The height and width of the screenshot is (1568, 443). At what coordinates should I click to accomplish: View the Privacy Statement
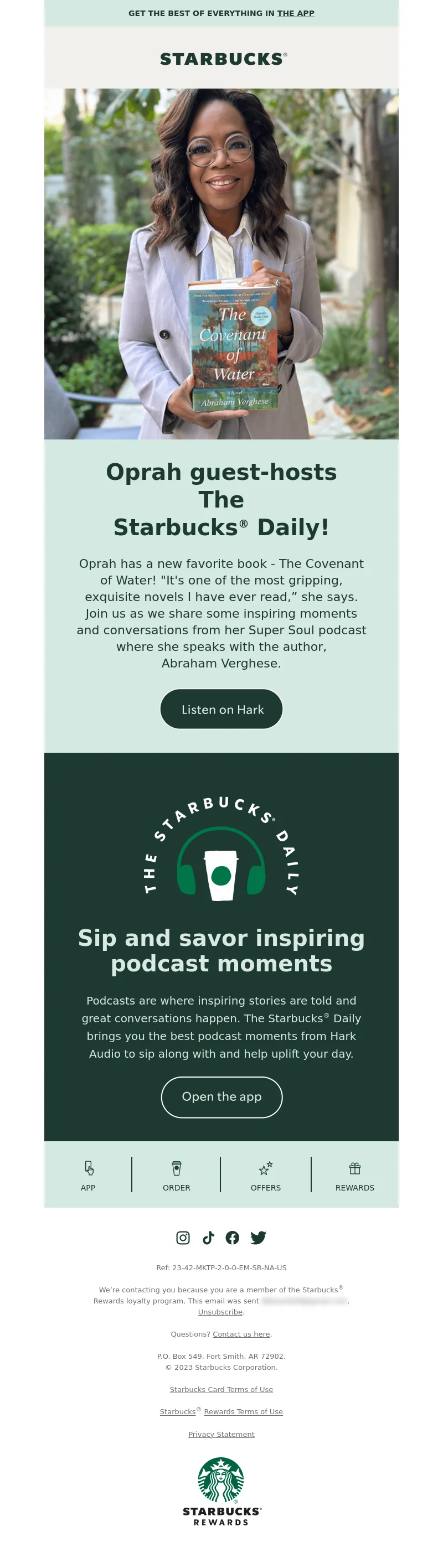tap(221, 1434)
